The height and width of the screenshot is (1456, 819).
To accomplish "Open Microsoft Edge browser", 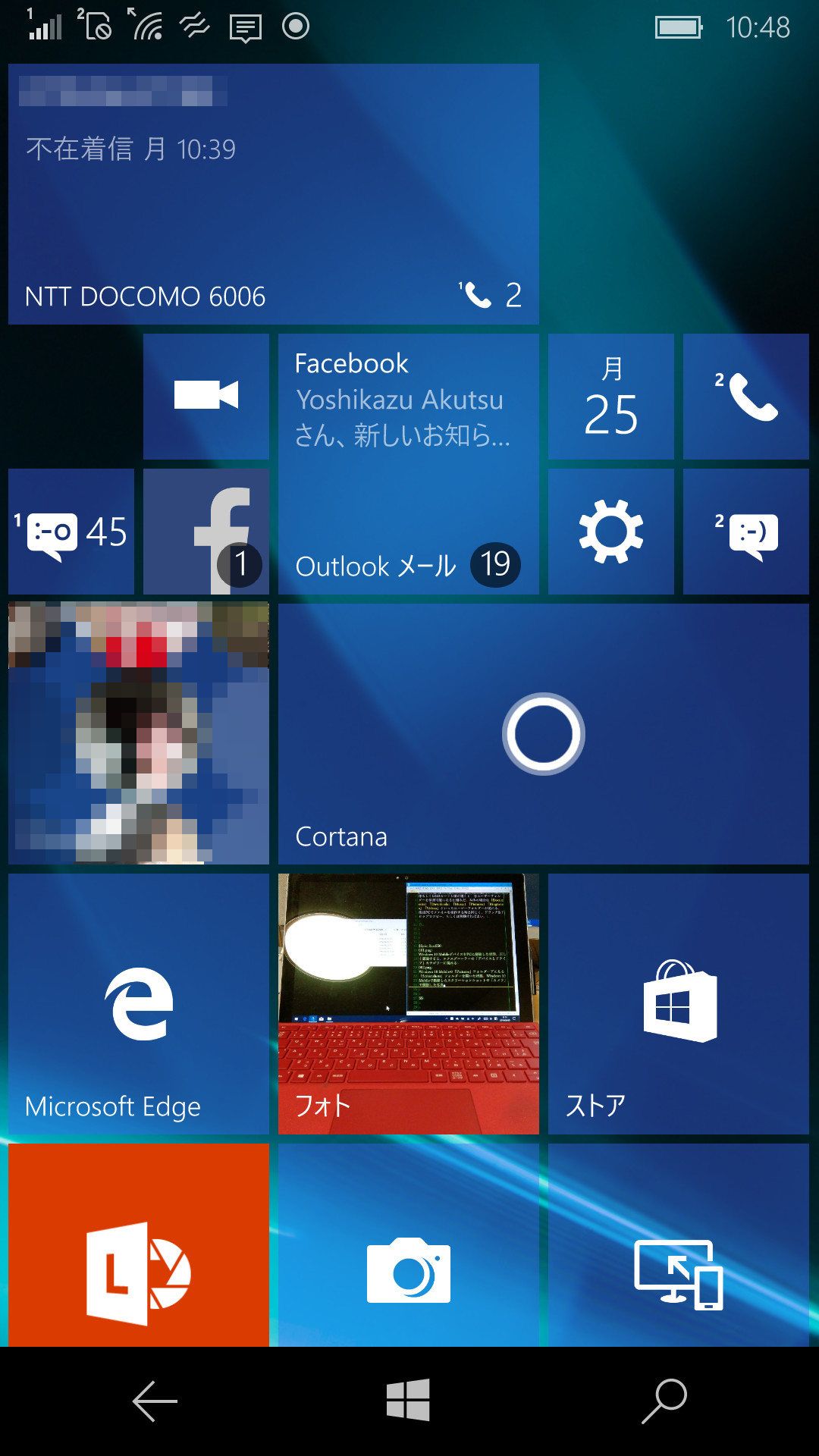I will coord(139,1003).
